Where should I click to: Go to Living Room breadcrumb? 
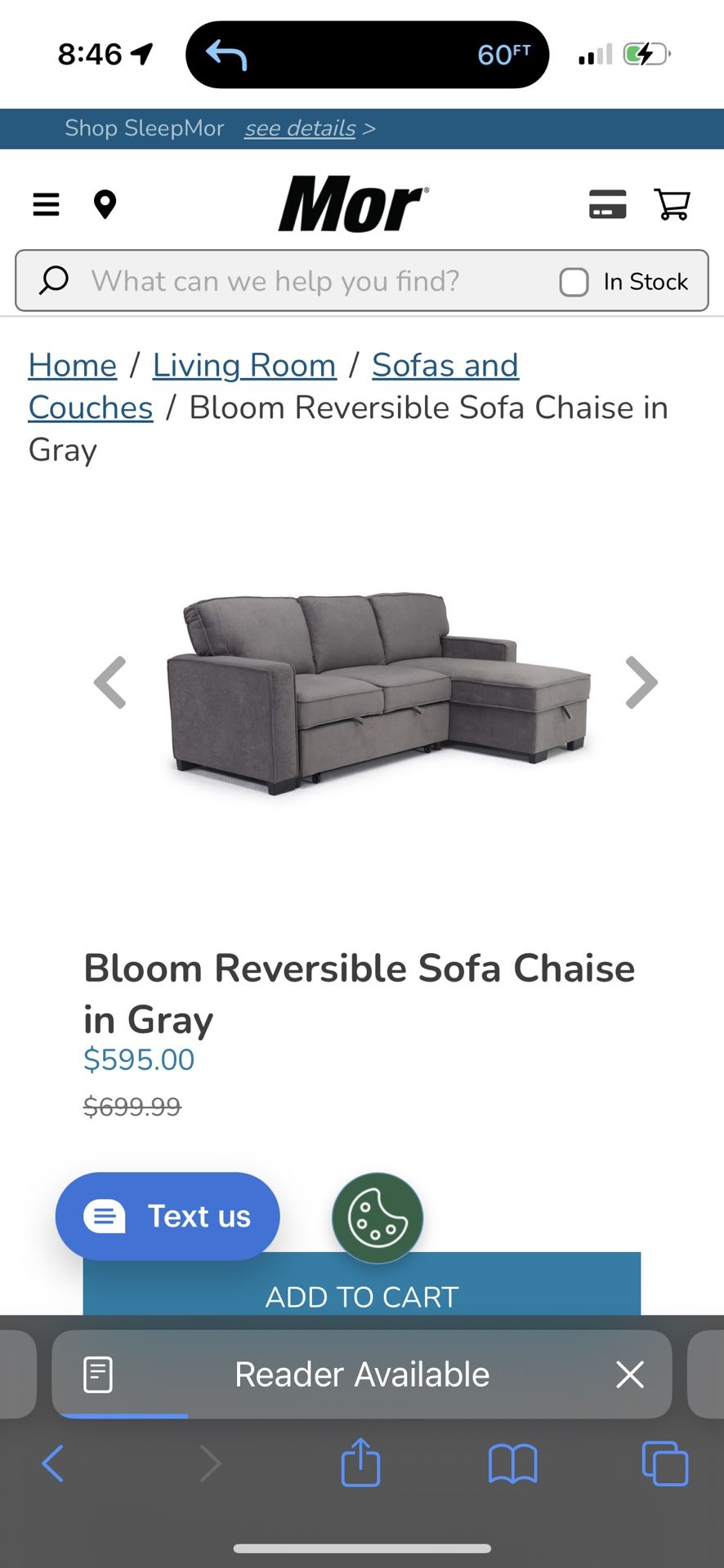point(244,366)
